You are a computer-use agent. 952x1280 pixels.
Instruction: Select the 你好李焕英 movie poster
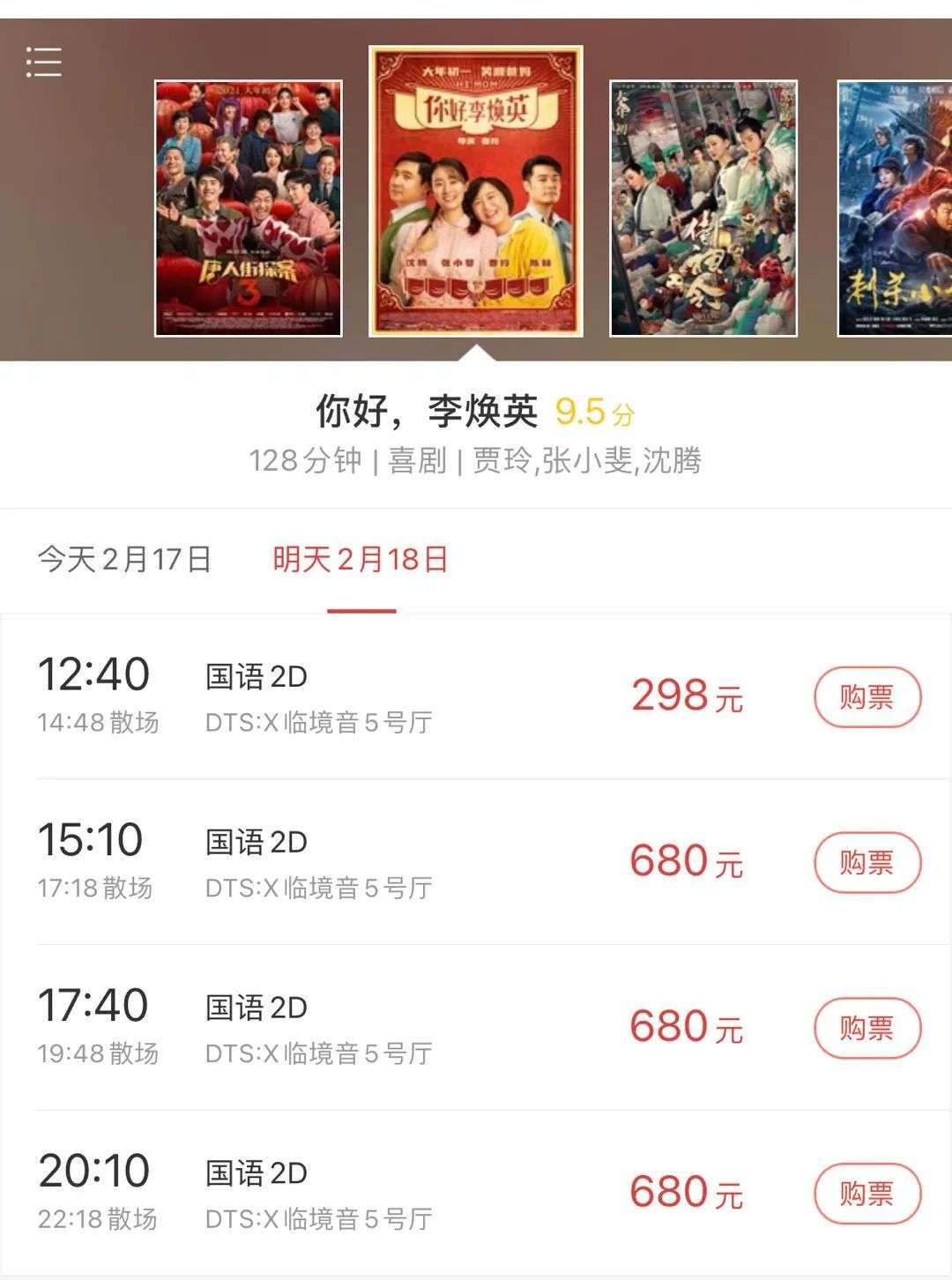coord(476,191)
